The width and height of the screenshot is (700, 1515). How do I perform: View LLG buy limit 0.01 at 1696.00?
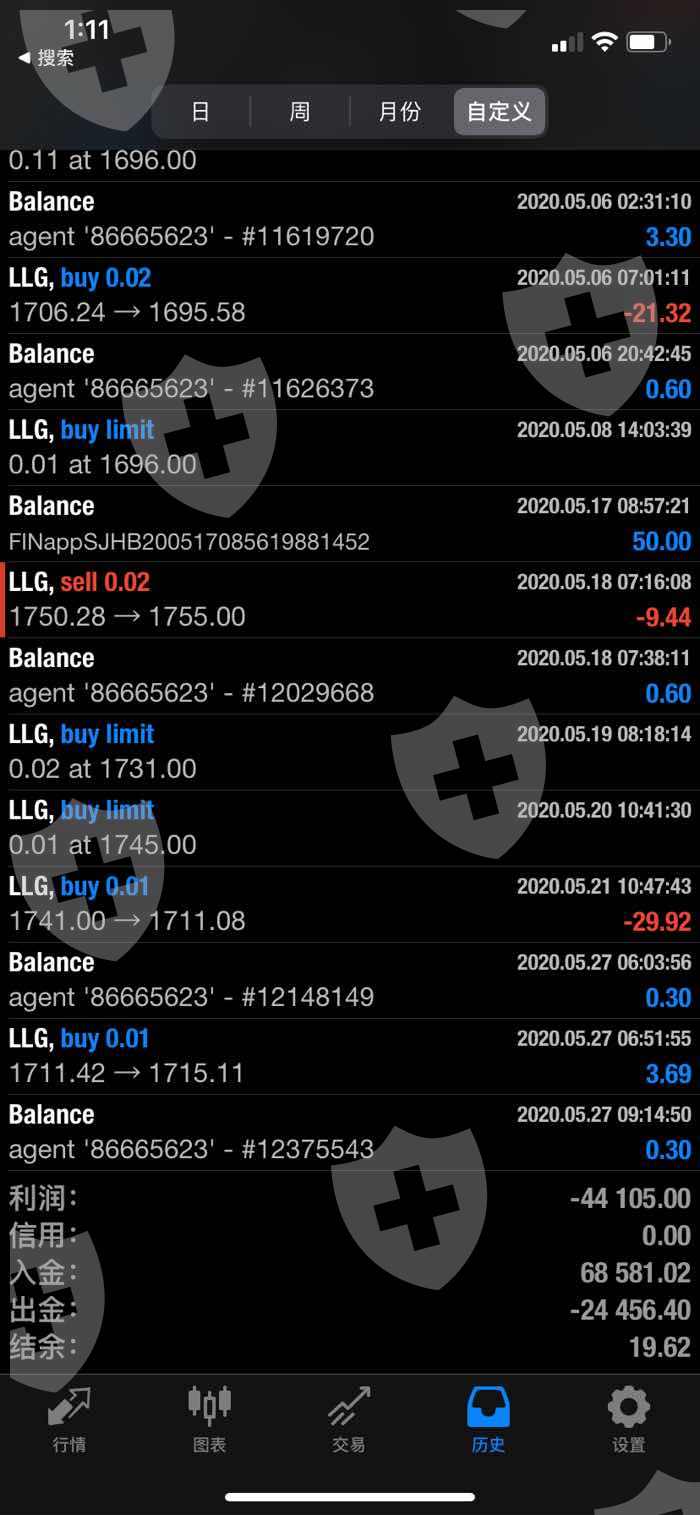coord(350,448)
